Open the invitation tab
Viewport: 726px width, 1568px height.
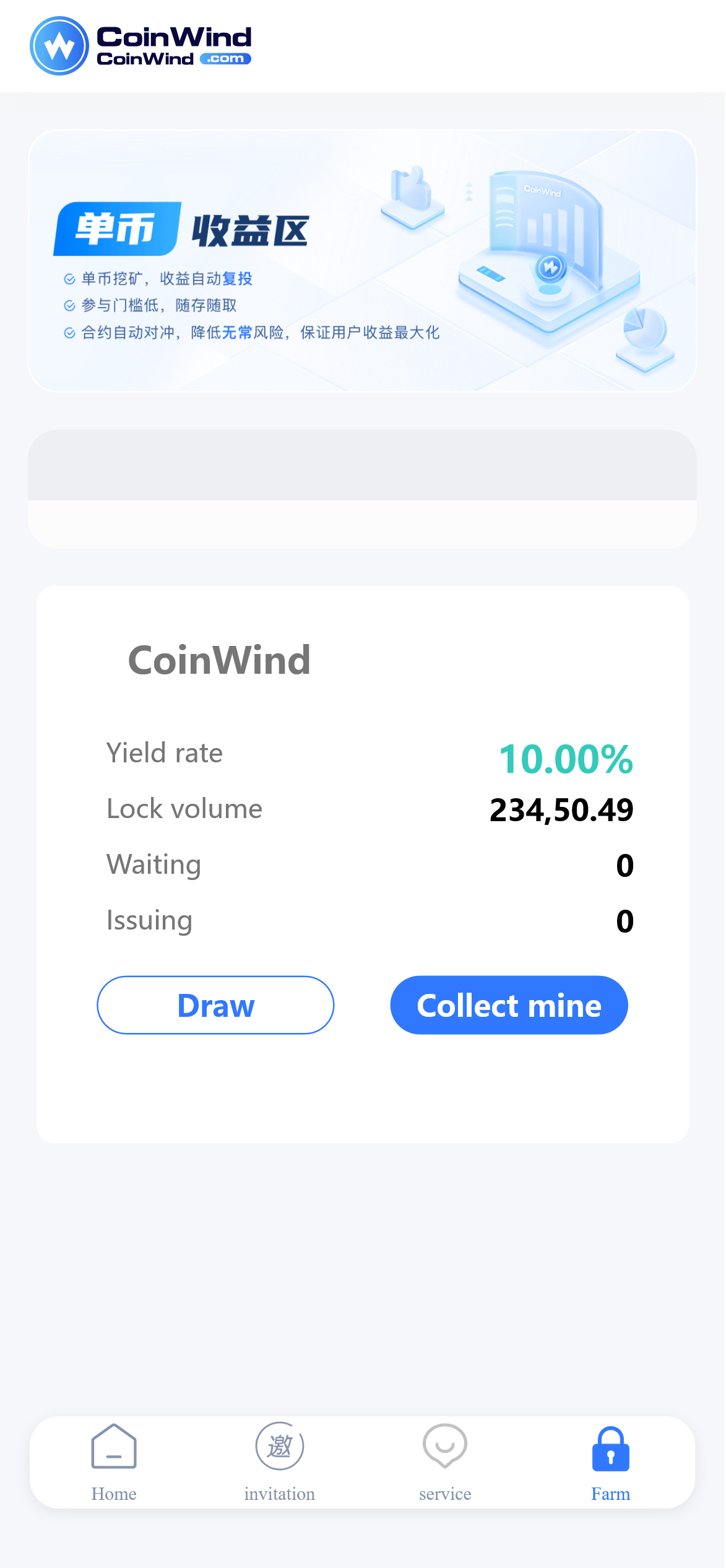(279, 1463)
